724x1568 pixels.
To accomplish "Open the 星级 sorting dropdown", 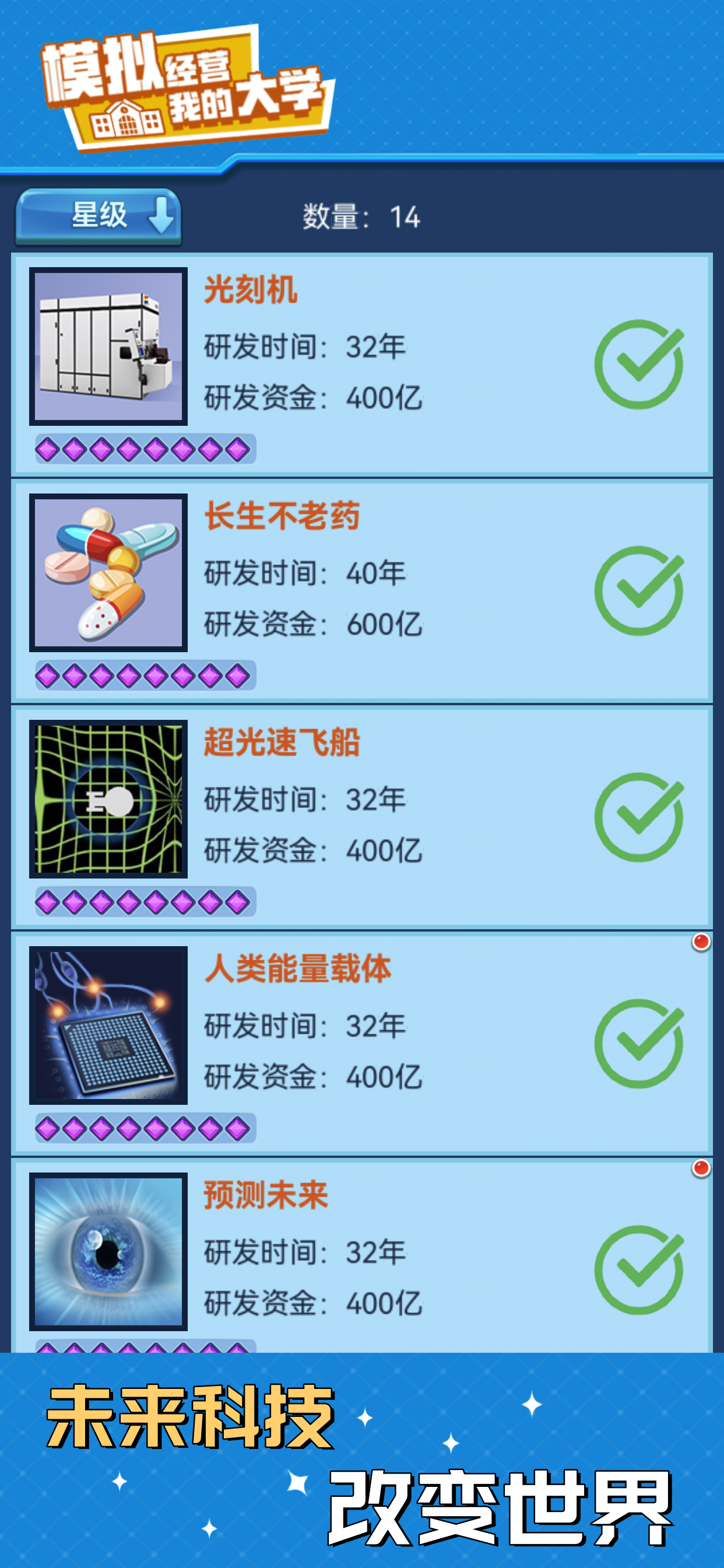I will (x=99, y=216).
